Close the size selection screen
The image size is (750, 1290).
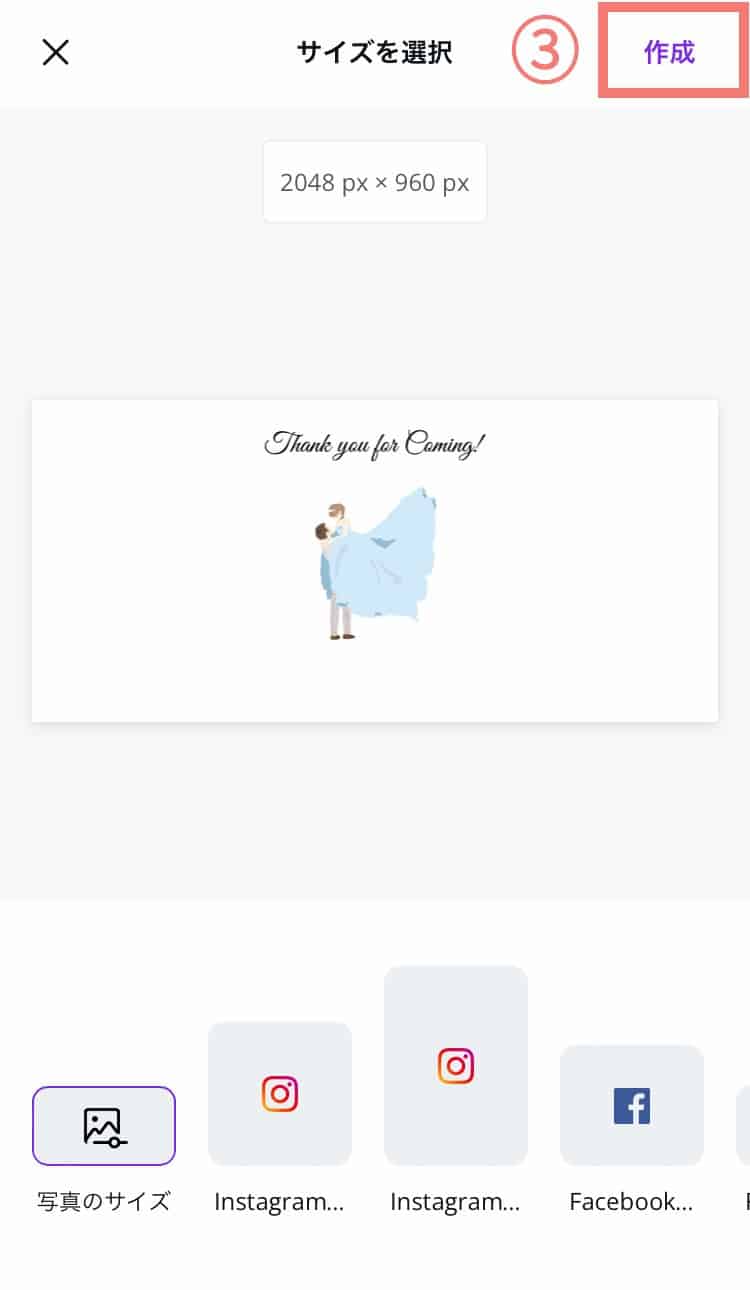pyautogui.click(x=55, y=52)
